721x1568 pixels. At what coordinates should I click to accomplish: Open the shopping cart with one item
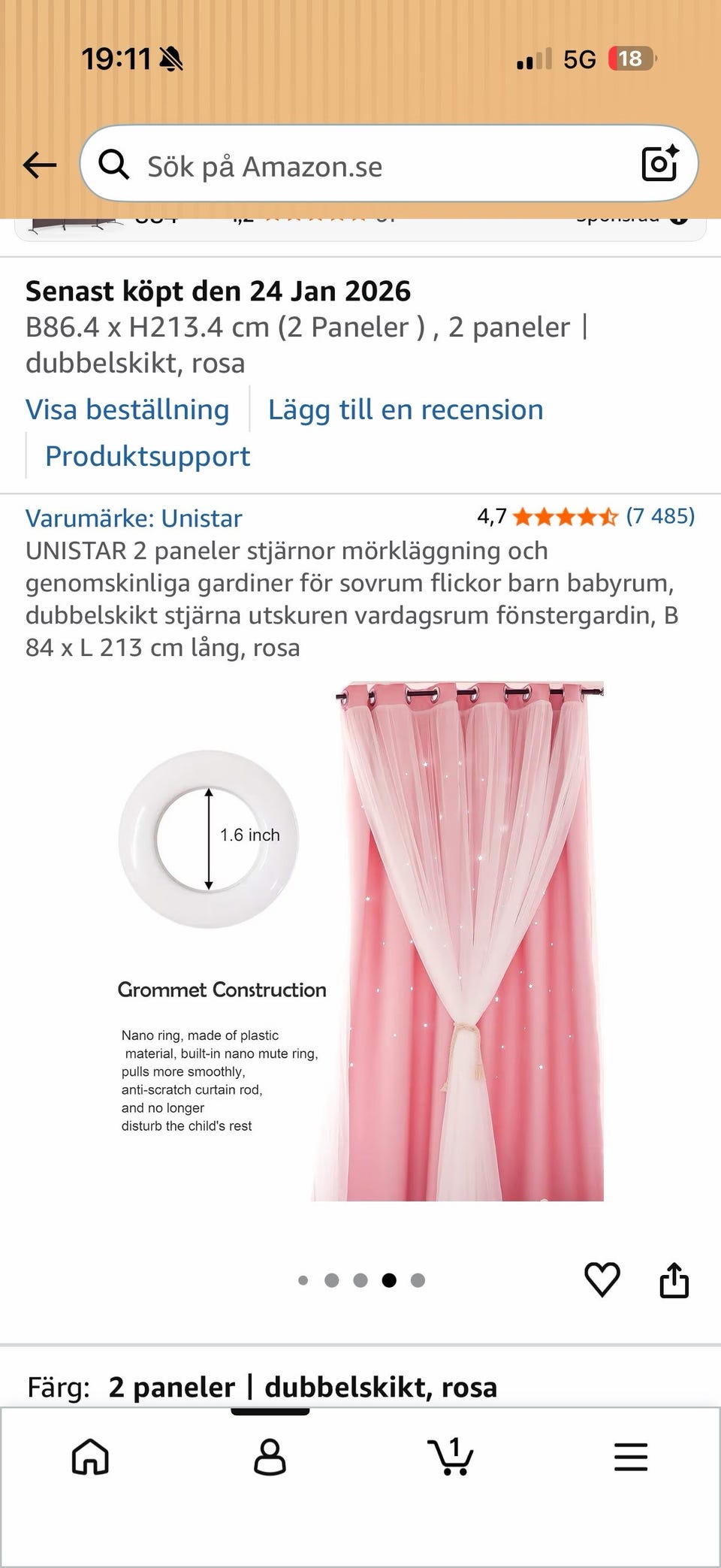pyautogui.click(x=449, y=1458)
